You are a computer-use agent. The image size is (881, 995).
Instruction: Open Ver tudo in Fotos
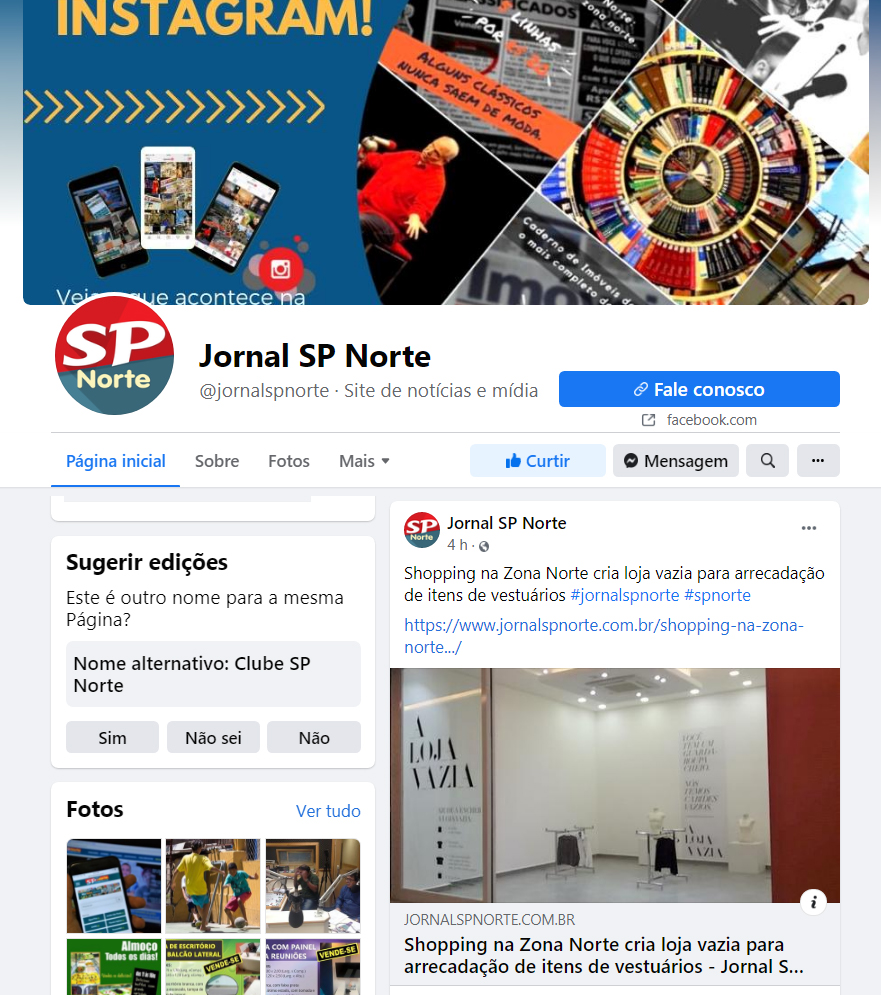click(328, 811)
